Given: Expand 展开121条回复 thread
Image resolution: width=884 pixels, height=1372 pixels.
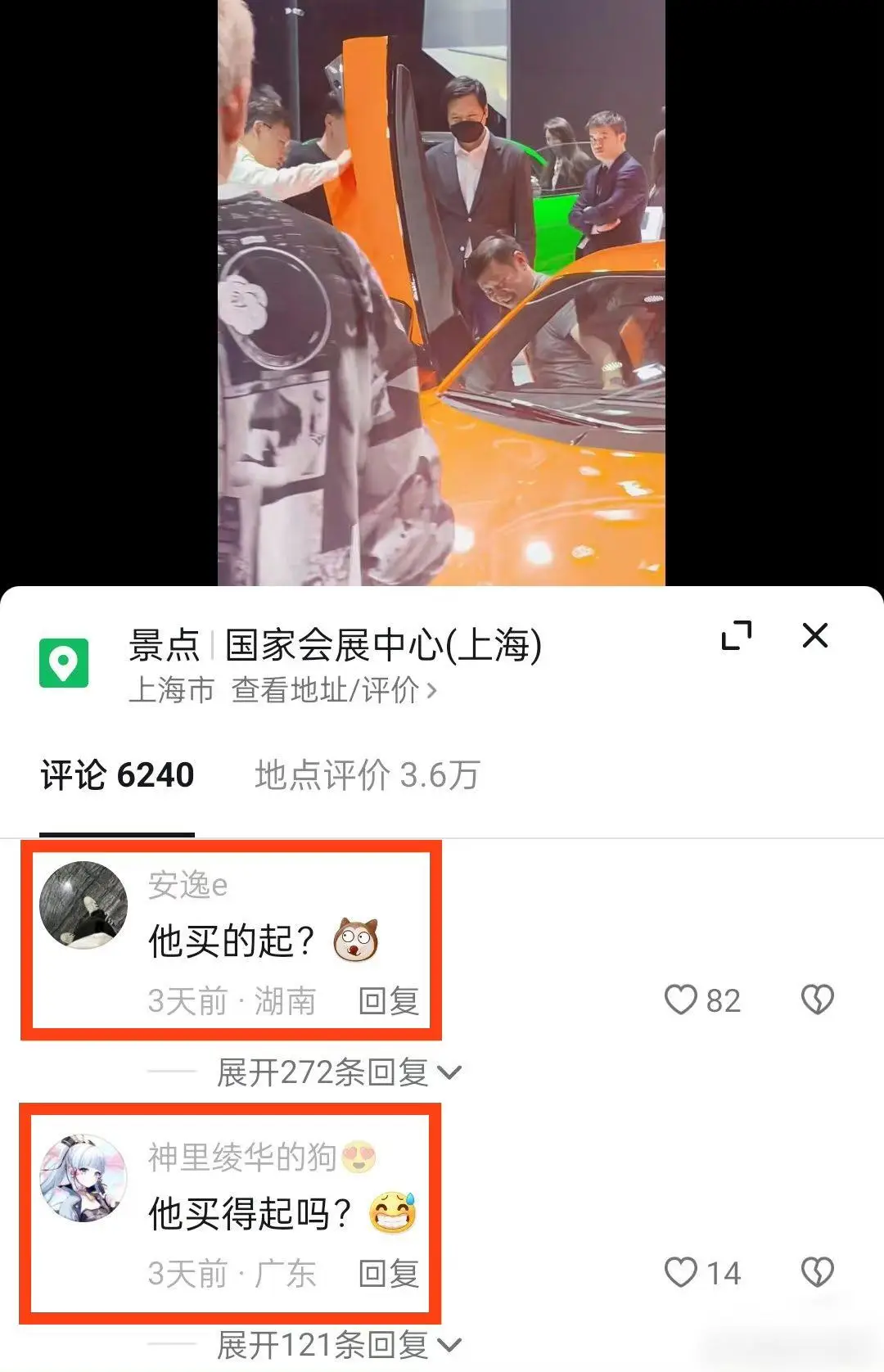Looking at the screenshot, I should pos(338,1344).
